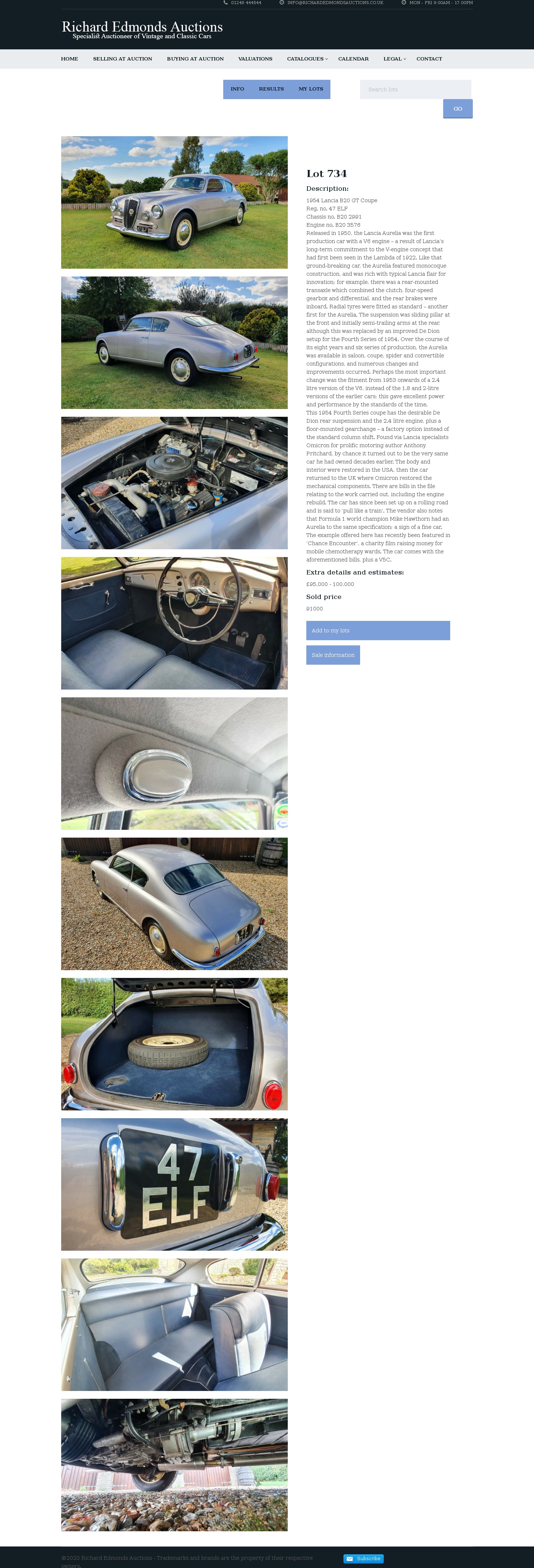The image size is (534, 1568).
Task: Open the engine bay photo
Action: coord(174,483)
